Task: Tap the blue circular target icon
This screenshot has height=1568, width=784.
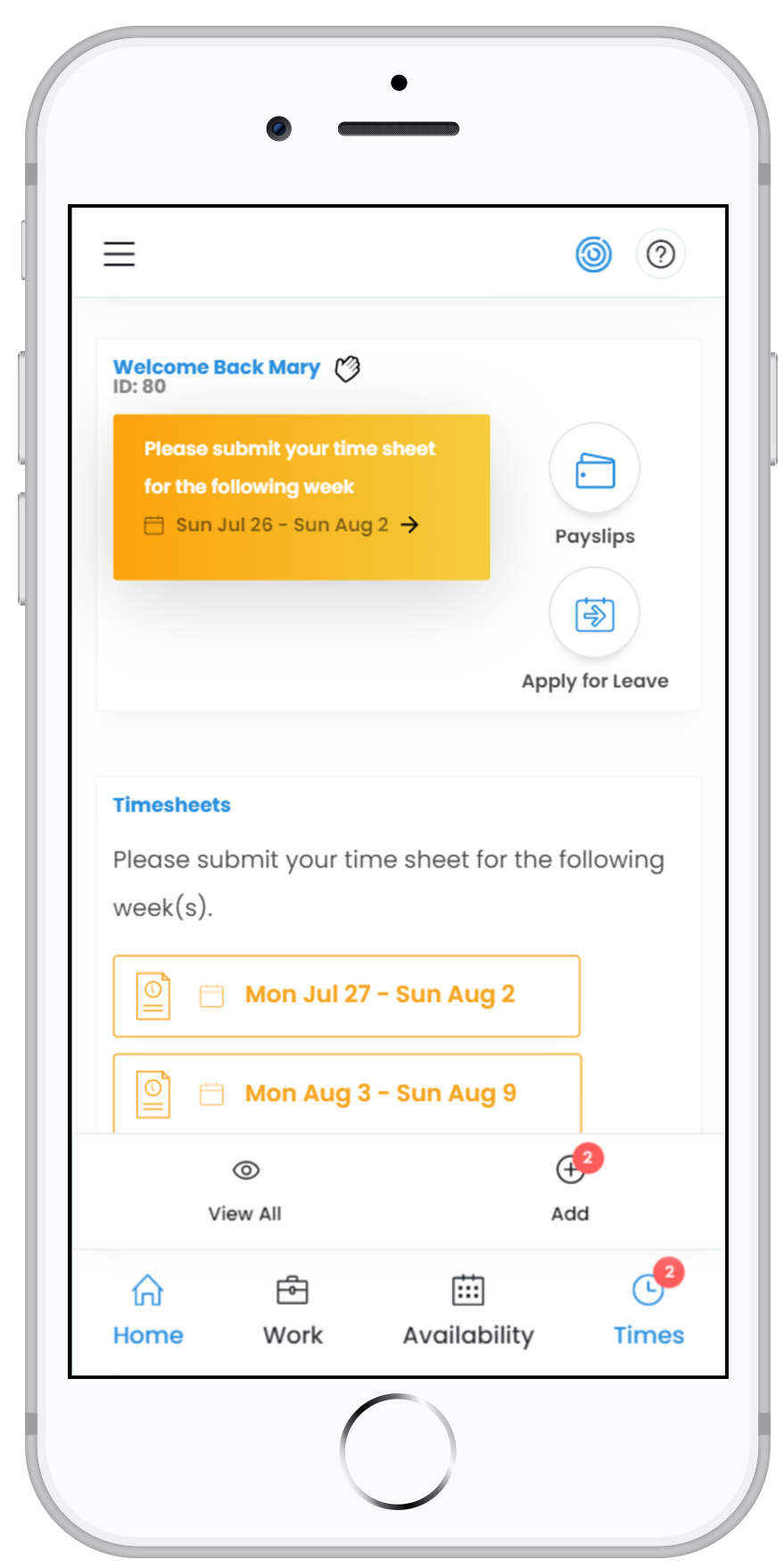Action: (x=593, y=254)
